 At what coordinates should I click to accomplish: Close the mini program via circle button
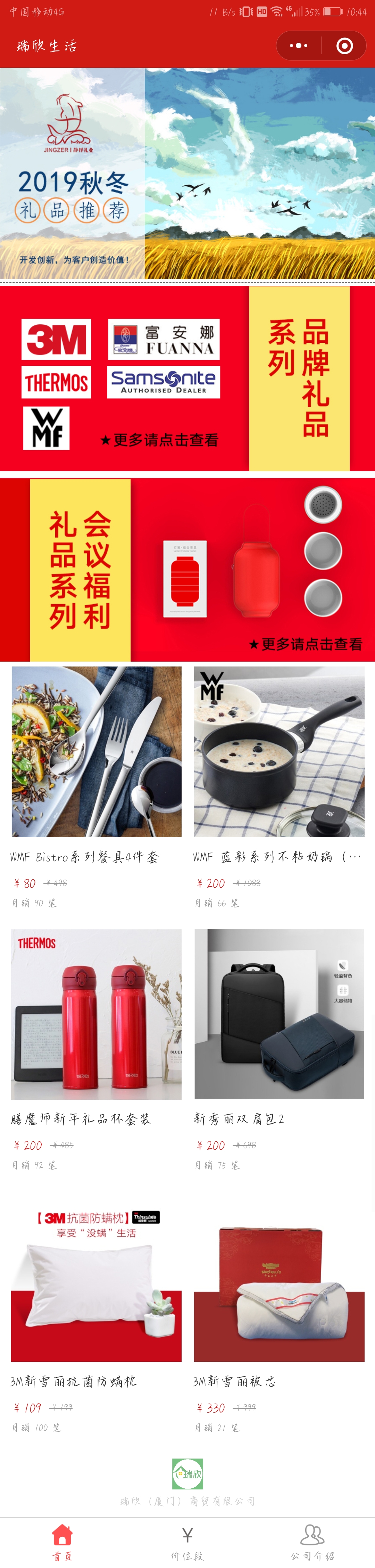click(x=344, y=46)
